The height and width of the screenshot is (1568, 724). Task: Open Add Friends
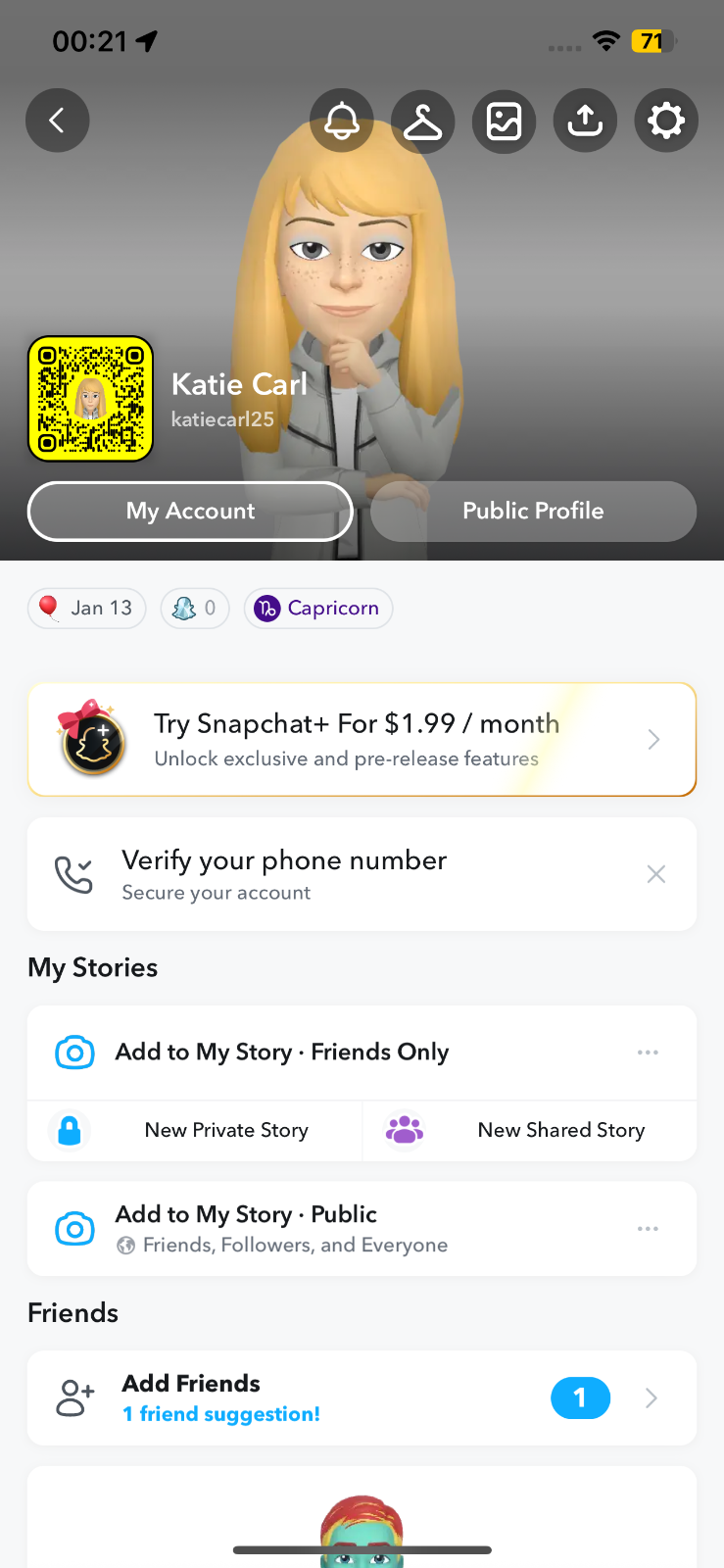(362, 1397)
